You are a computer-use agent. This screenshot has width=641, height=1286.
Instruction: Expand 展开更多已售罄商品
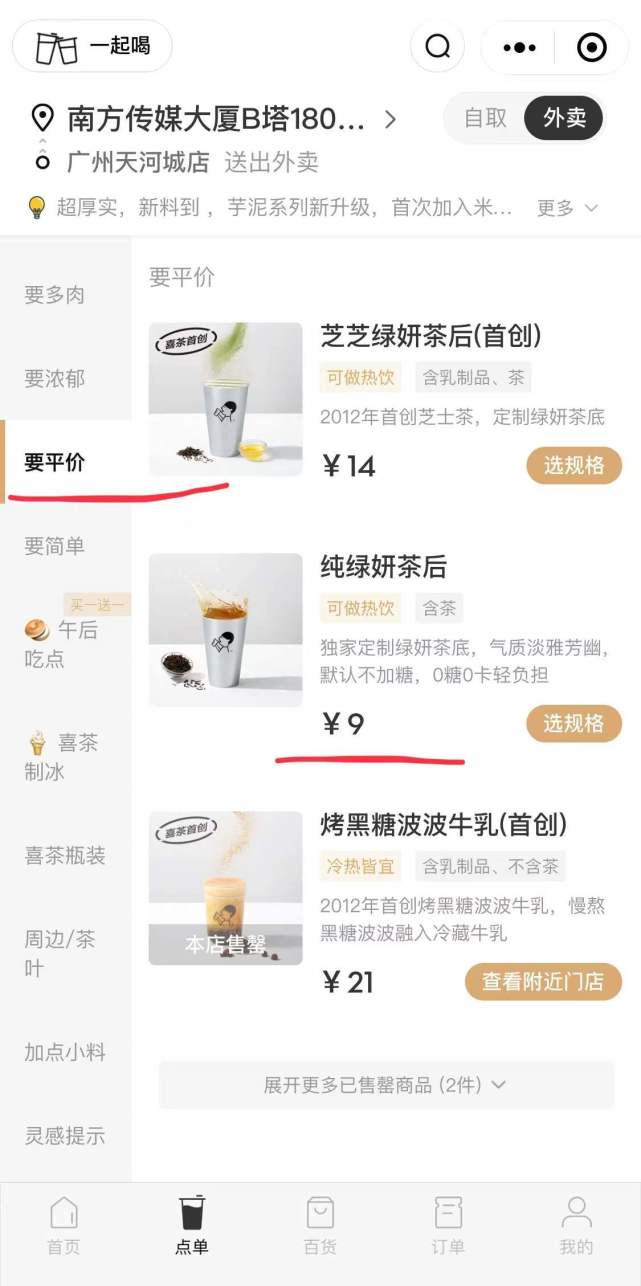coord(385,1085)
